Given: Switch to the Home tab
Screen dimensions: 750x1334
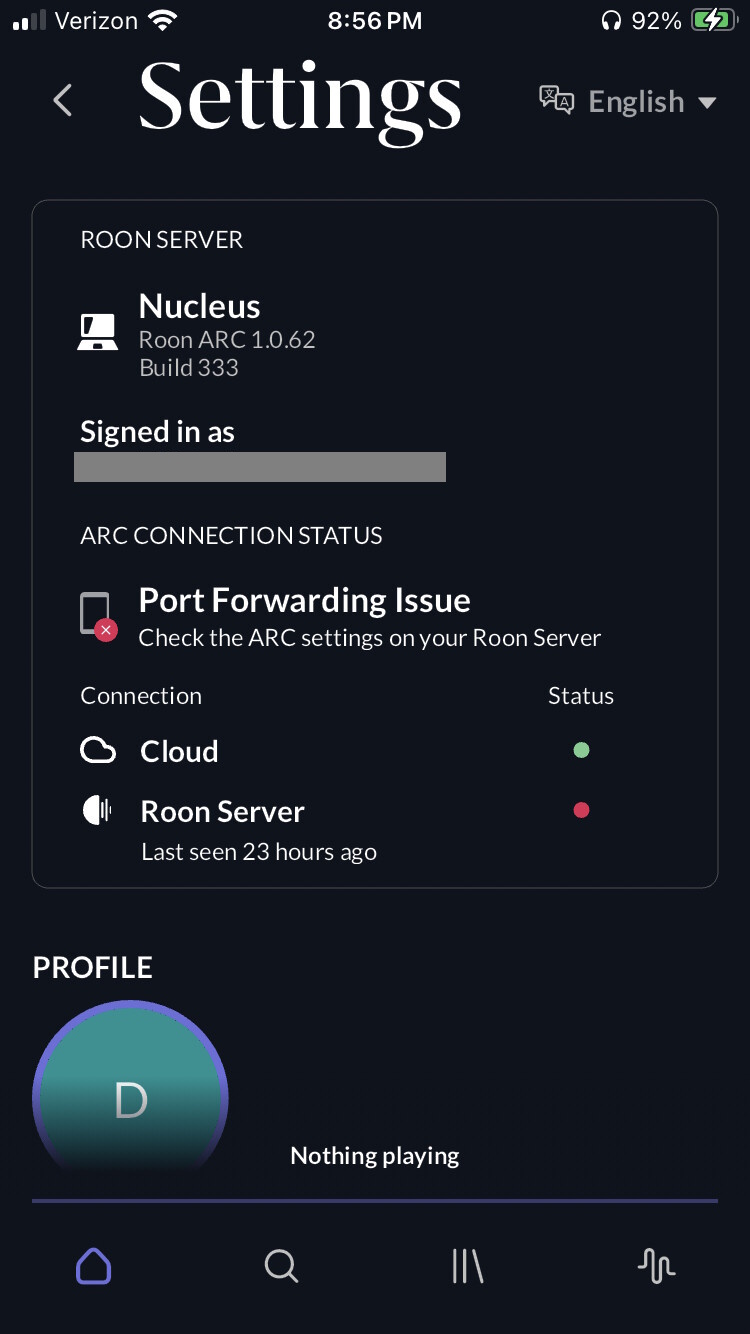Looking at the screenshot, I should point(94,1267).
